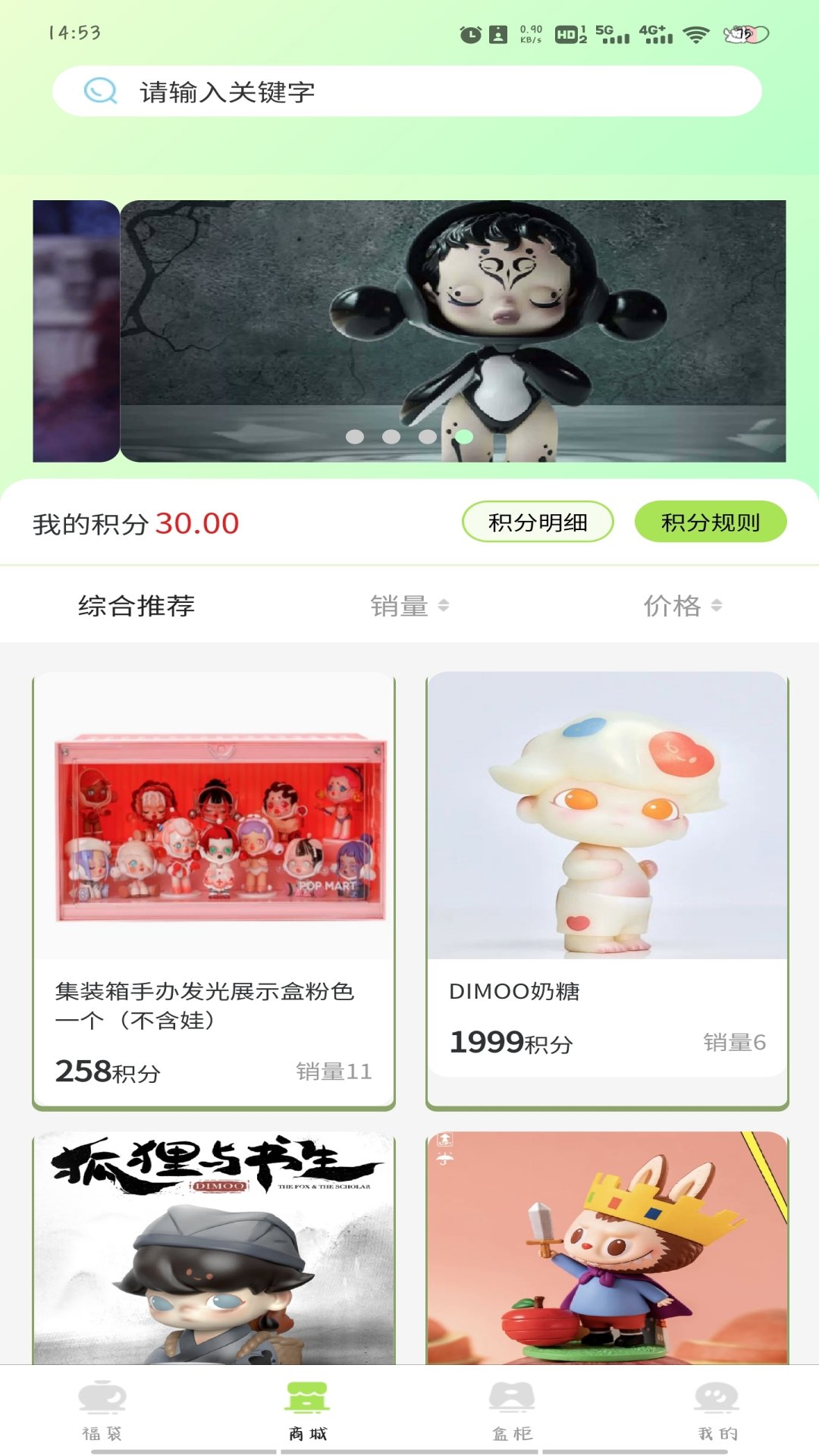This screenshot has height=1456, width=819.
Task: Open 积分明细 points details
Action: (539, 522)
